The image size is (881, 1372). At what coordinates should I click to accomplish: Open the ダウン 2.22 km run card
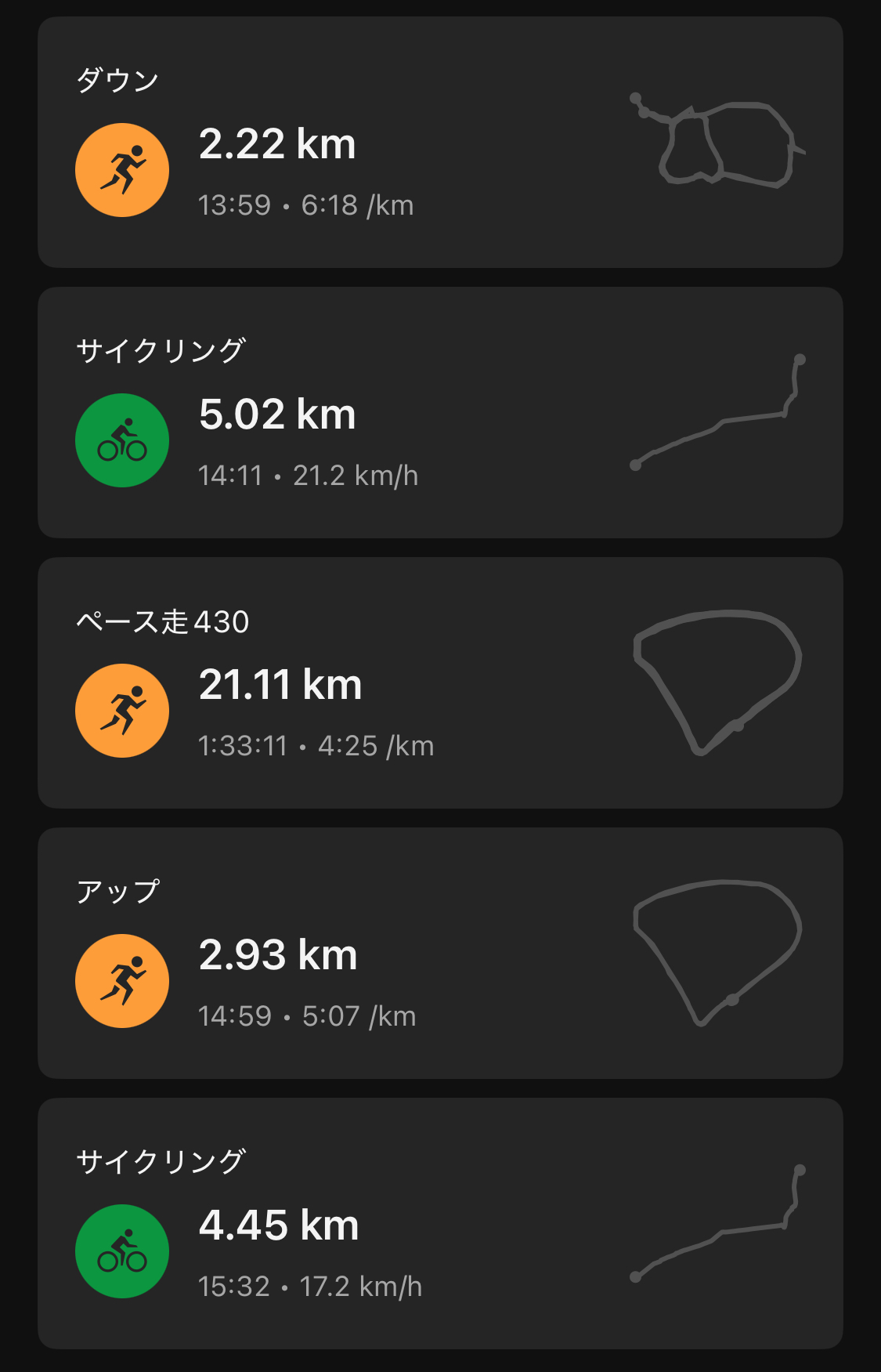440,143
